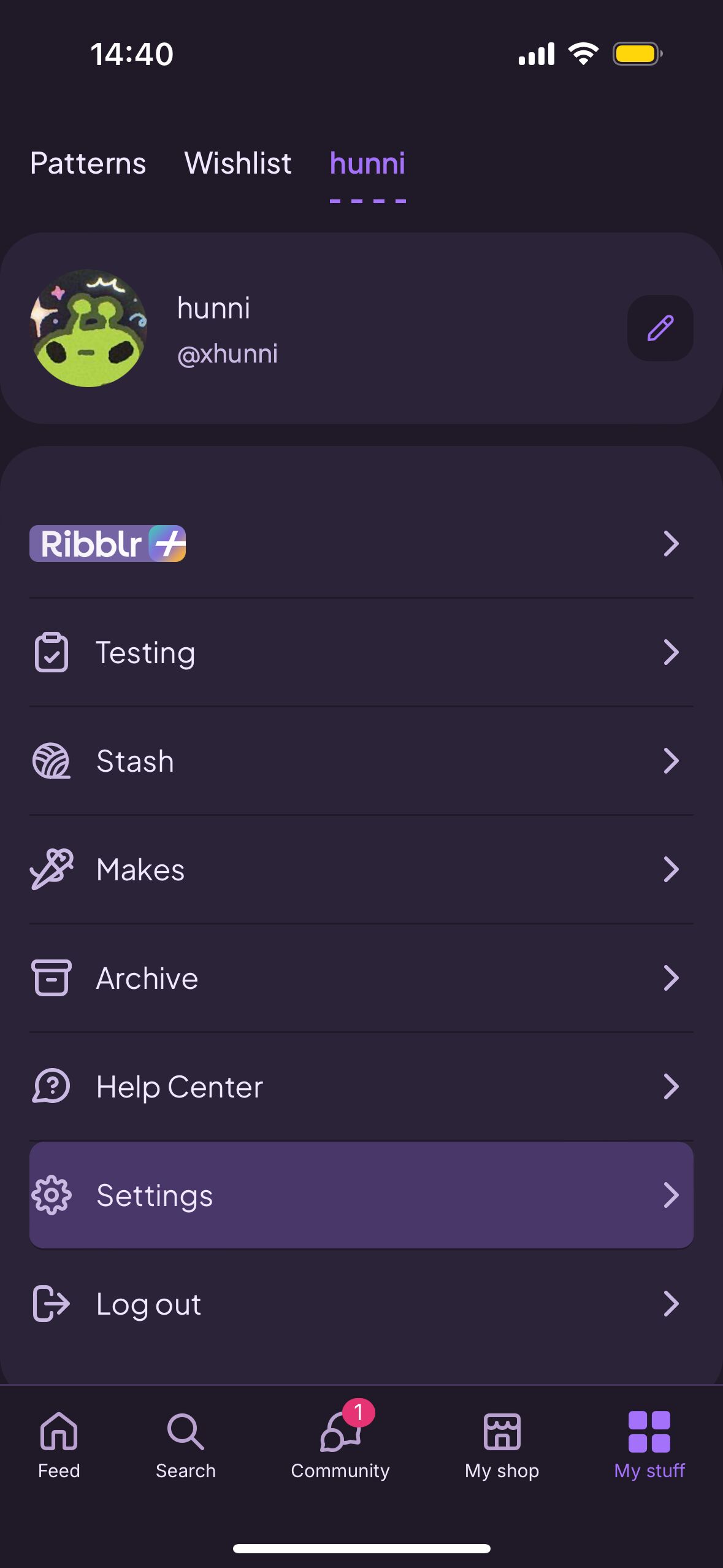Tap Log out
This screenshot has height=1568, width=723.
(x=361, y=1304)
